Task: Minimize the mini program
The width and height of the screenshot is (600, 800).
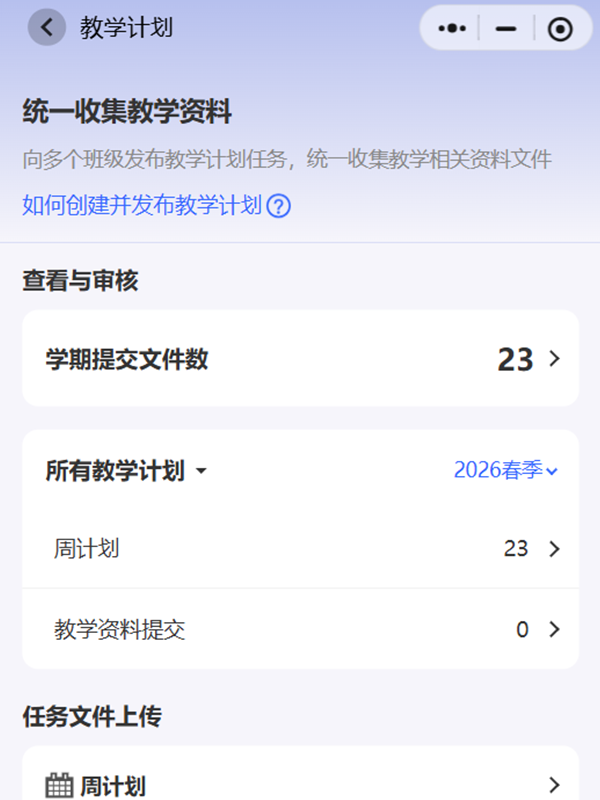Action: tap(506, 28)
